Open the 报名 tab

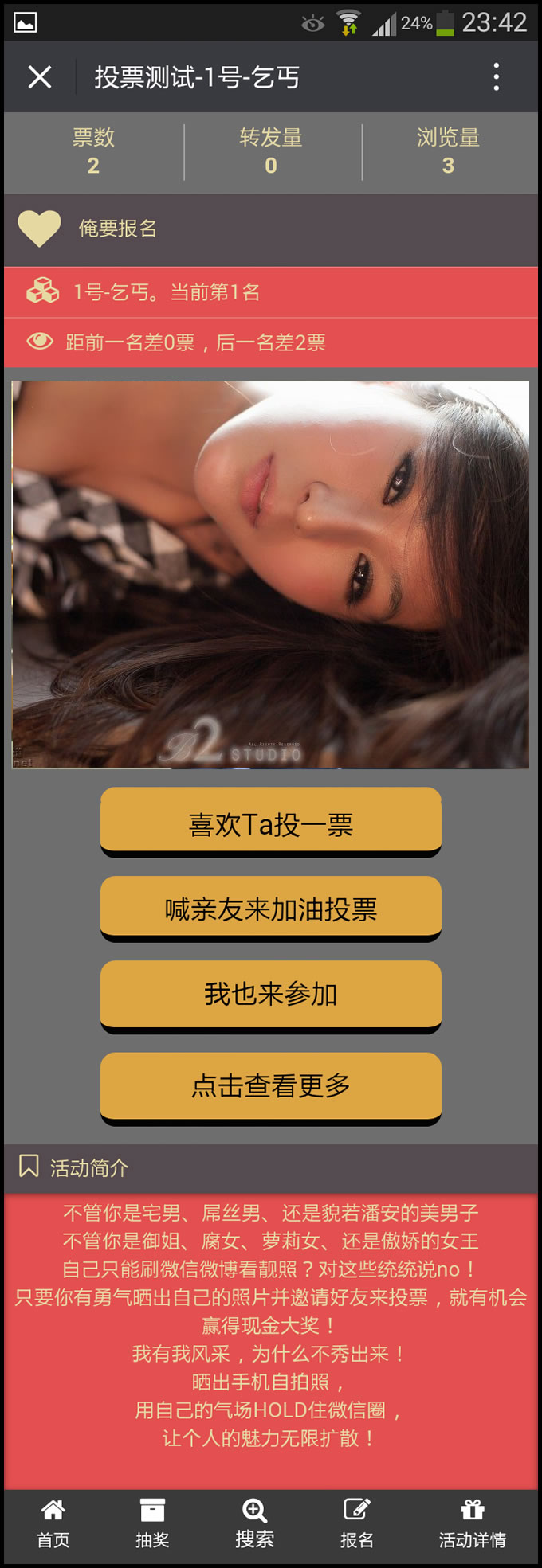(x=356, y=1523)
